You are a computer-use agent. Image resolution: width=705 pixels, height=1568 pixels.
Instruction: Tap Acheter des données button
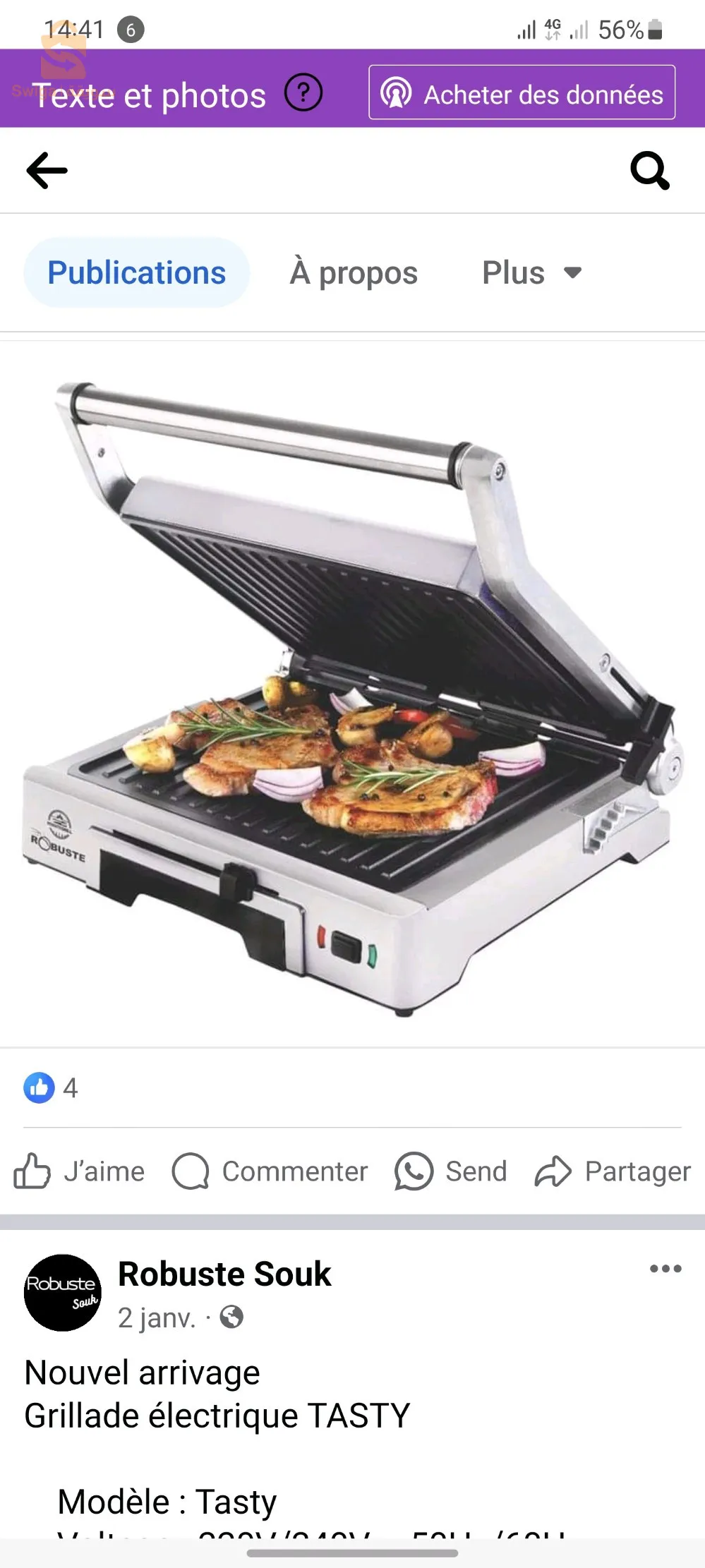pyautogui.click(x=522, y=92)
